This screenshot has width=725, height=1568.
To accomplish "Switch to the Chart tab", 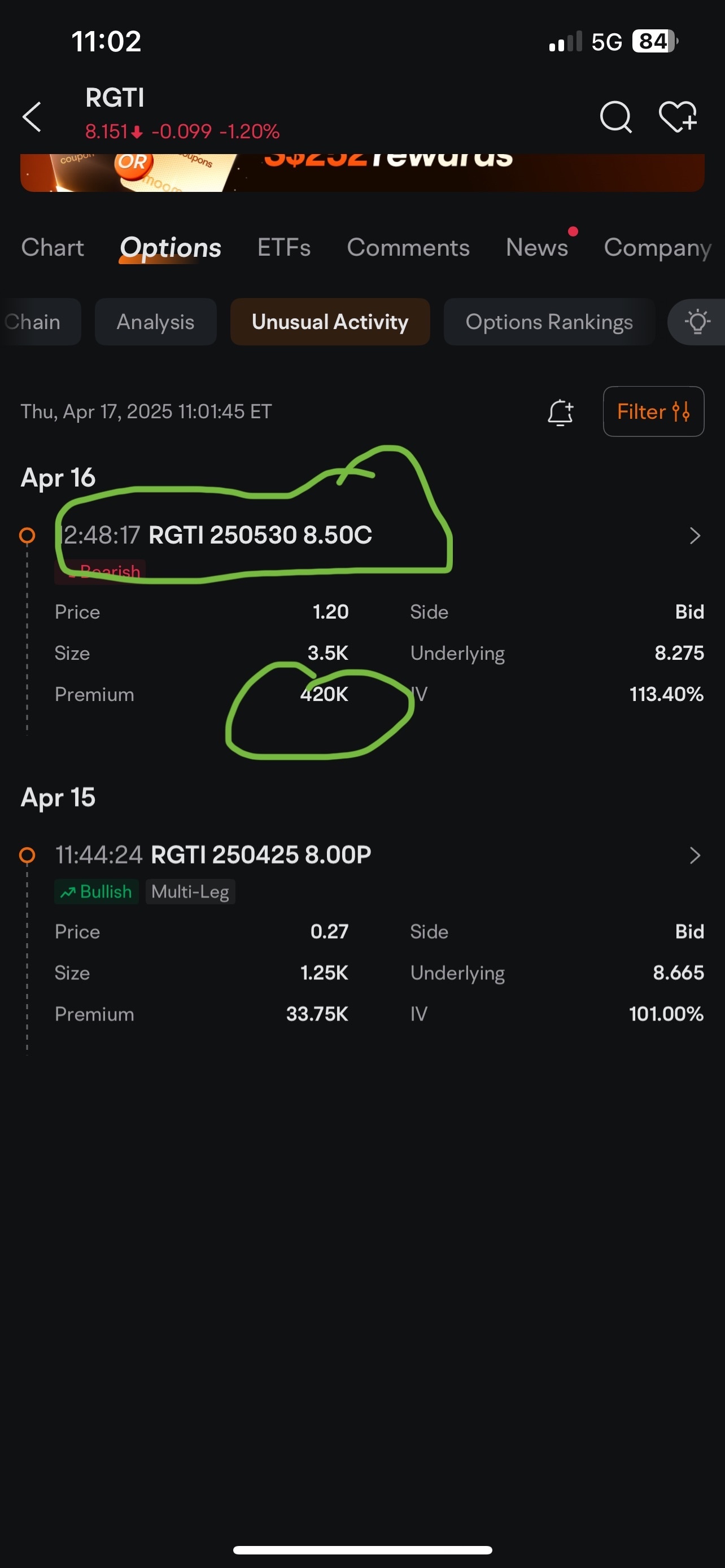I will (53, 248).
